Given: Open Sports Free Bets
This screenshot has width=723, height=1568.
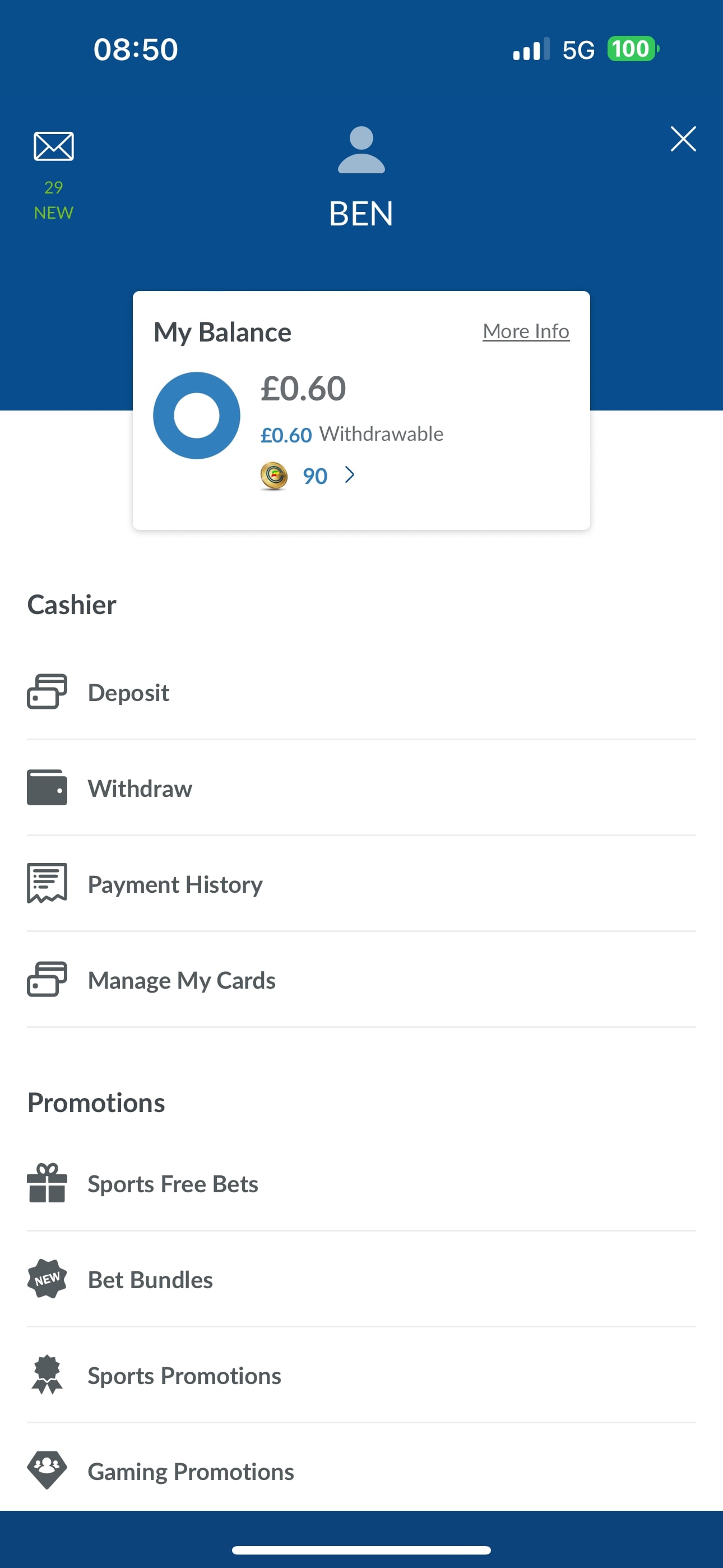Looking at the screenshot, I should 173,1184.
